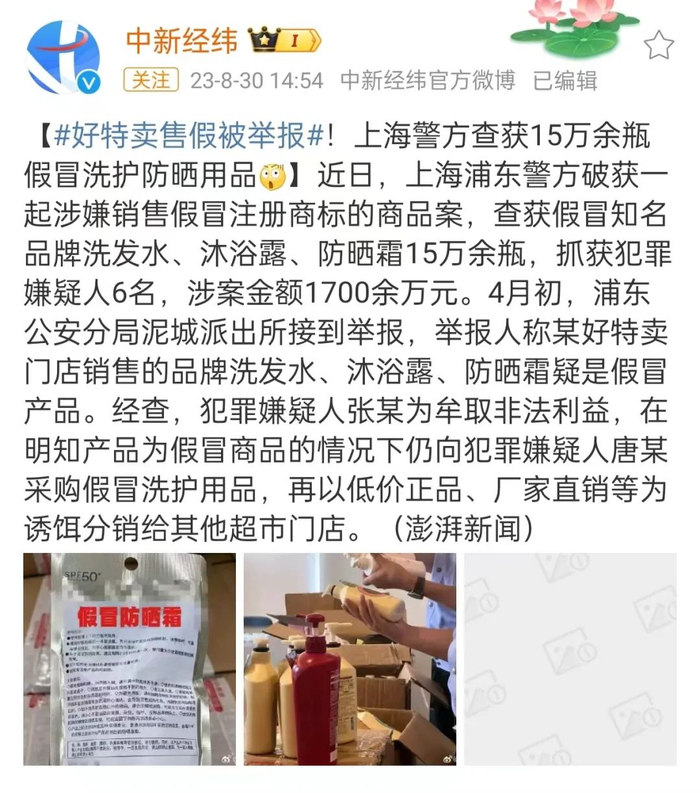The height and width of the screenshot is (793, 700).
Task: View the photo of shampoo bottles in boxes
Action: [350, 659]
